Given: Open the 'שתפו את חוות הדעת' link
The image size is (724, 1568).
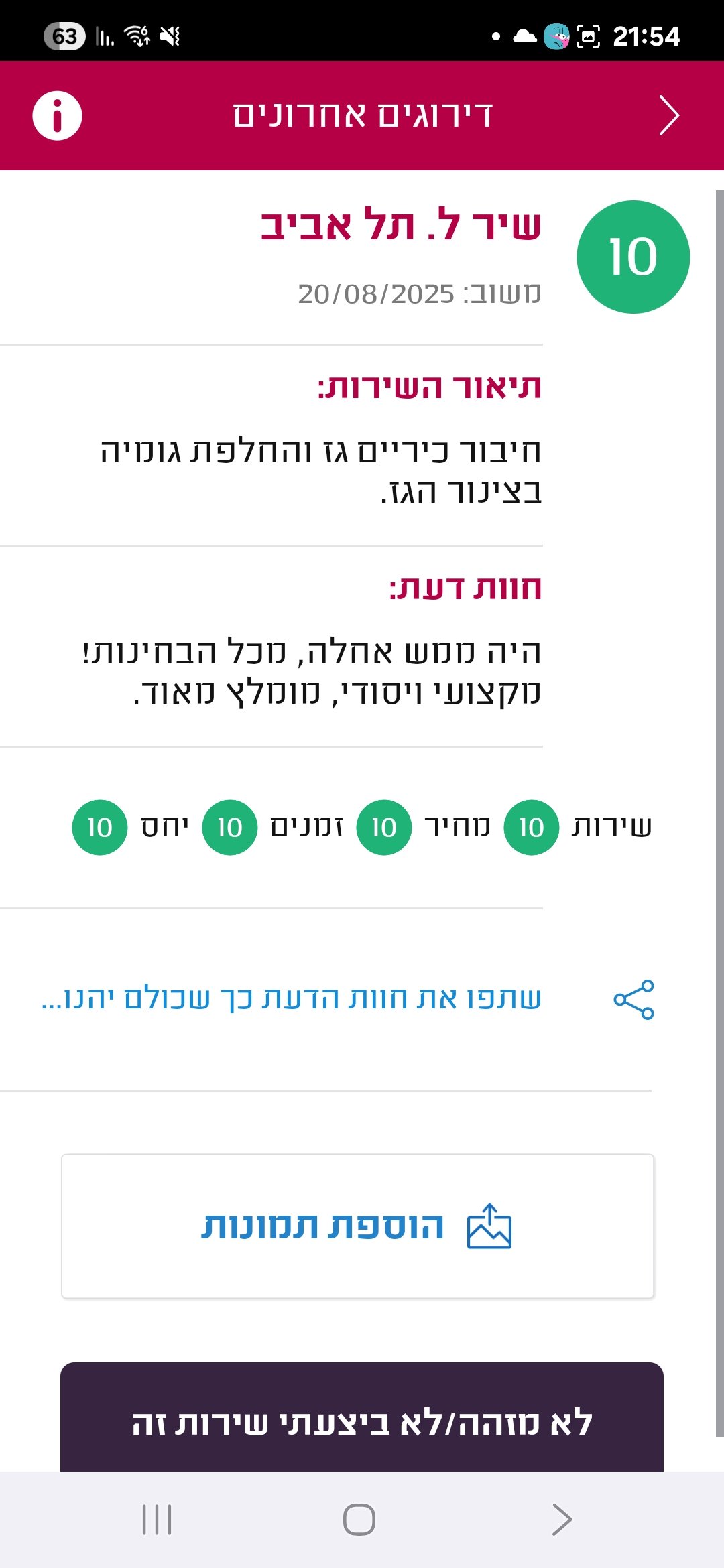Looking at the screenshot, I should tap(292, 999).
